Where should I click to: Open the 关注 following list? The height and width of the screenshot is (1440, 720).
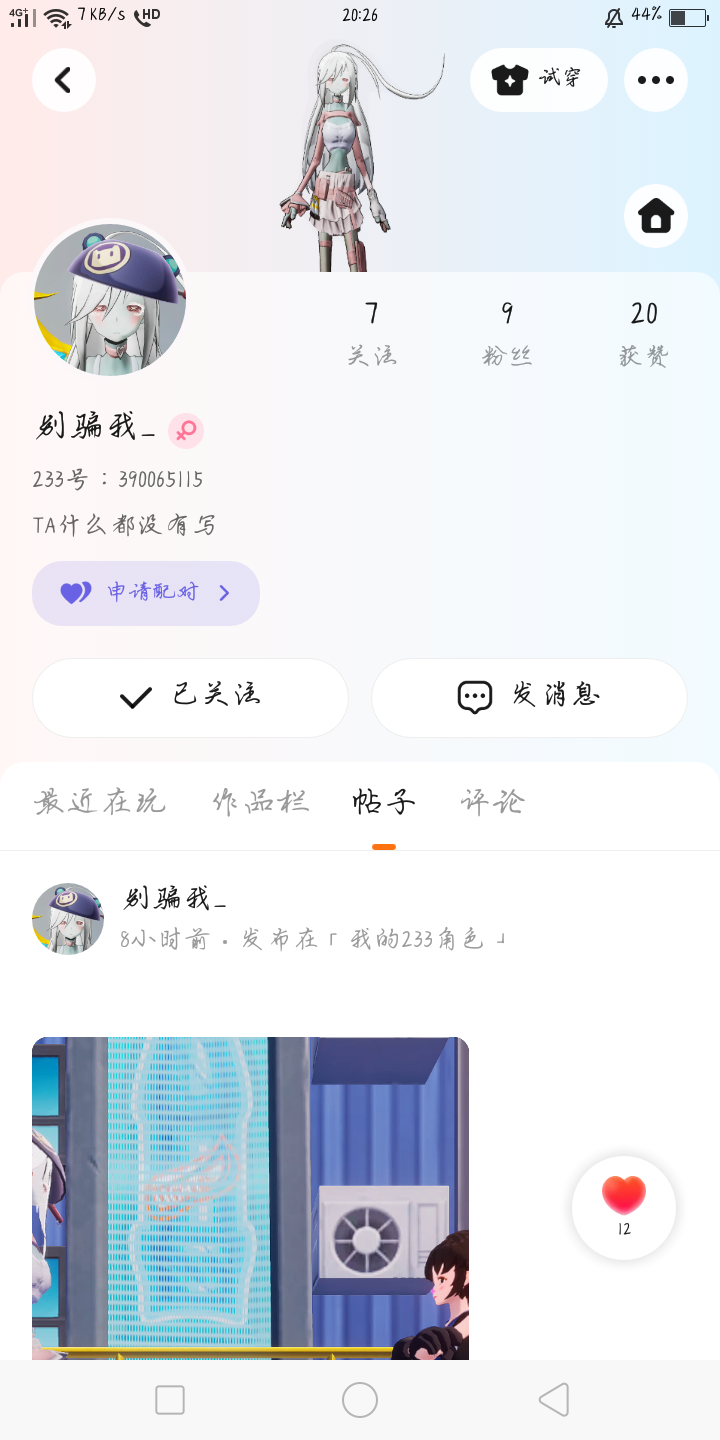coord(372,334)
